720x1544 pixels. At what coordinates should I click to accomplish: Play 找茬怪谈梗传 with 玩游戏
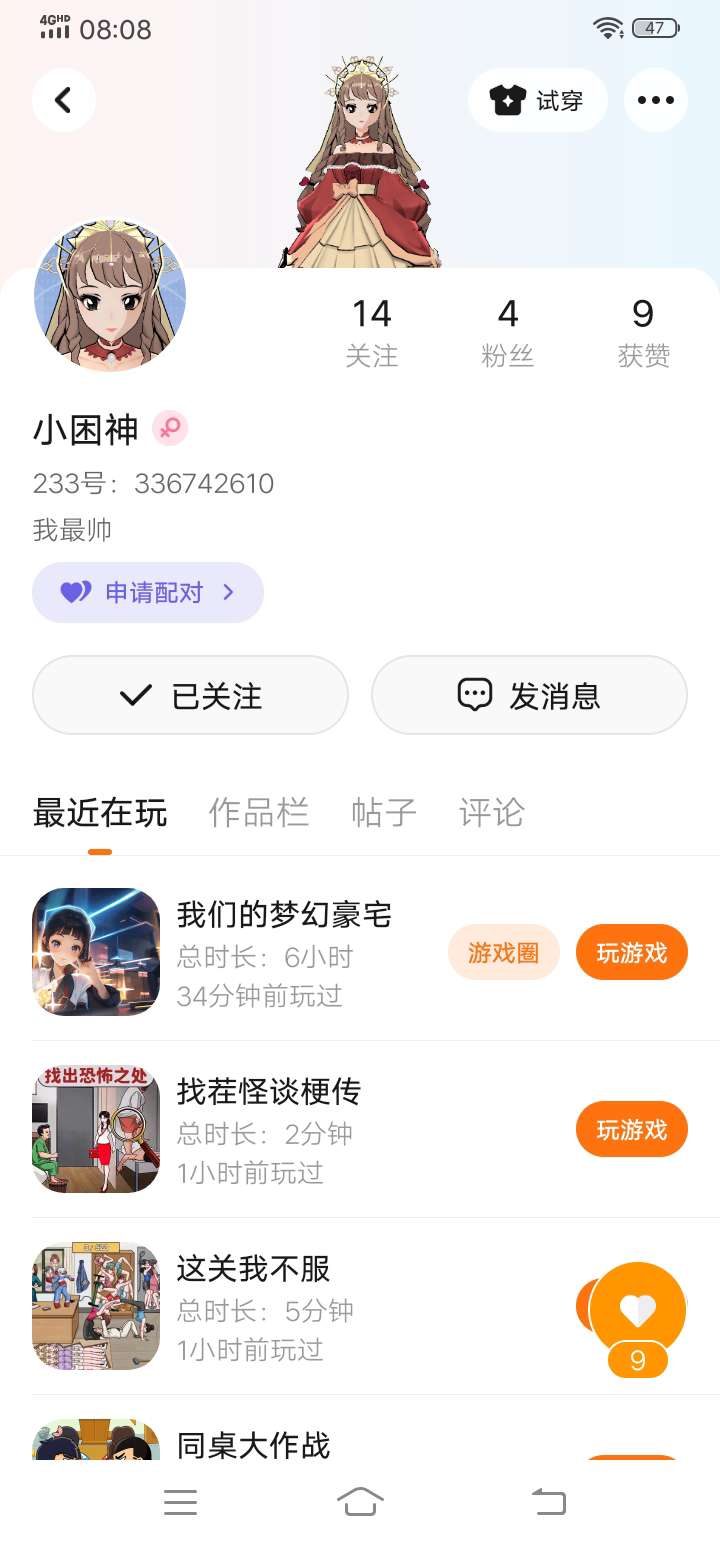point(631,1129)
